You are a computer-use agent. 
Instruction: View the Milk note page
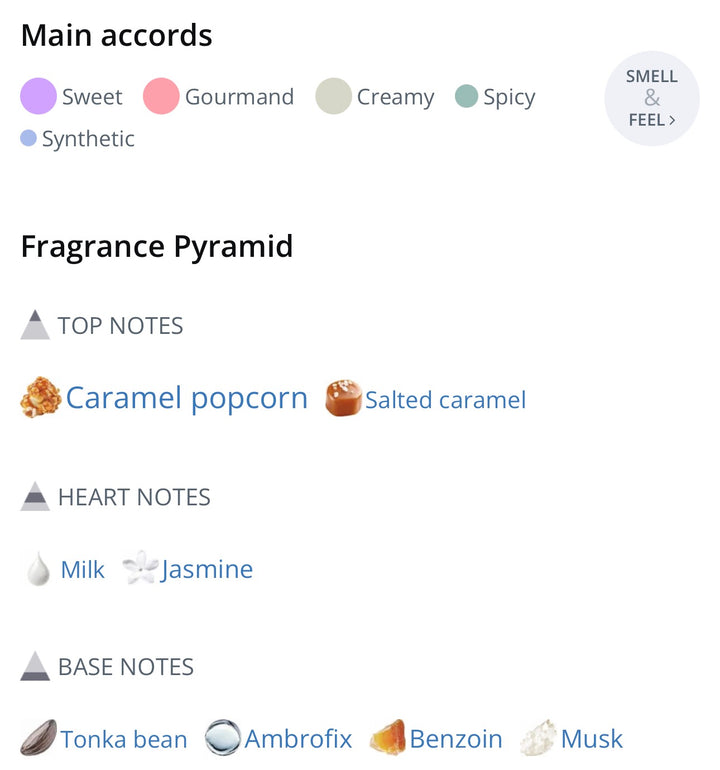[82, 569]
